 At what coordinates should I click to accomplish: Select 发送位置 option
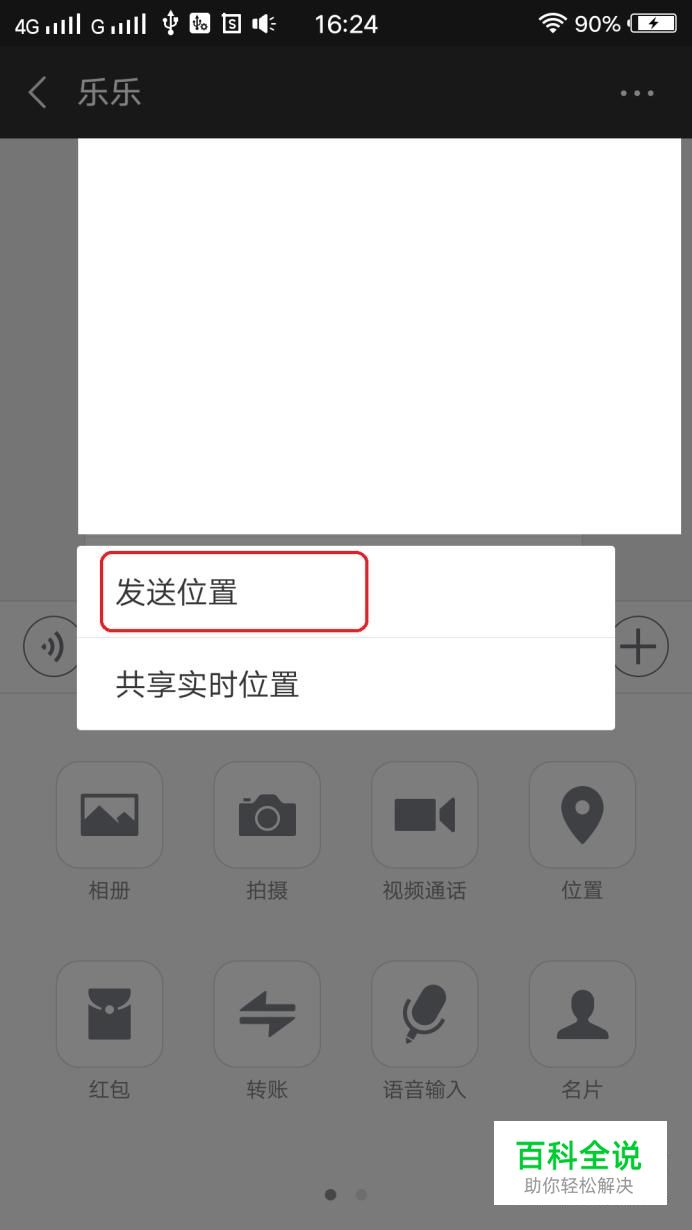pos(234,592)
